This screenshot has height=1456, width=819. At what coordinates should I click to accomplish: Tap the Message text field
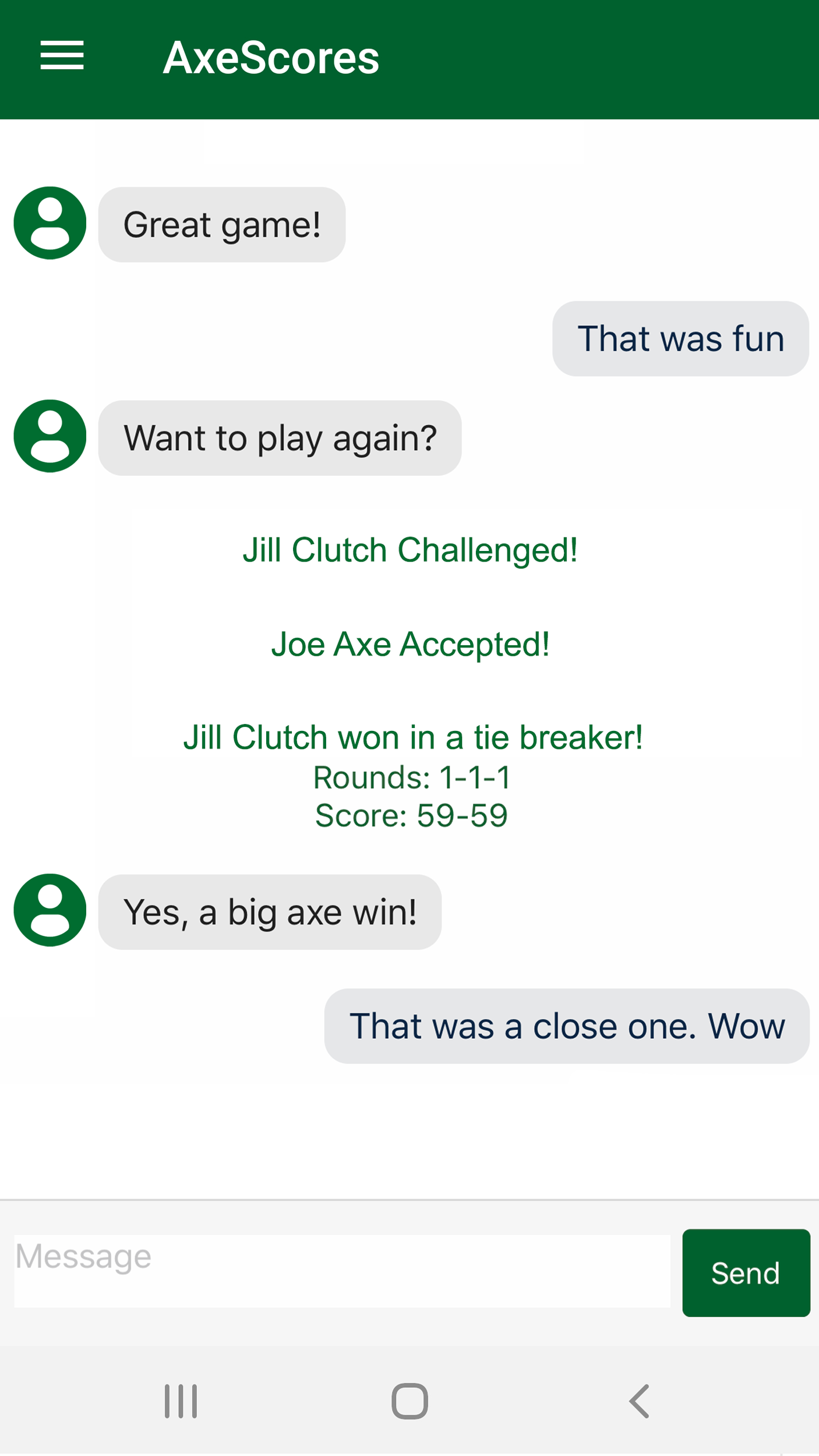(342, 1271)
